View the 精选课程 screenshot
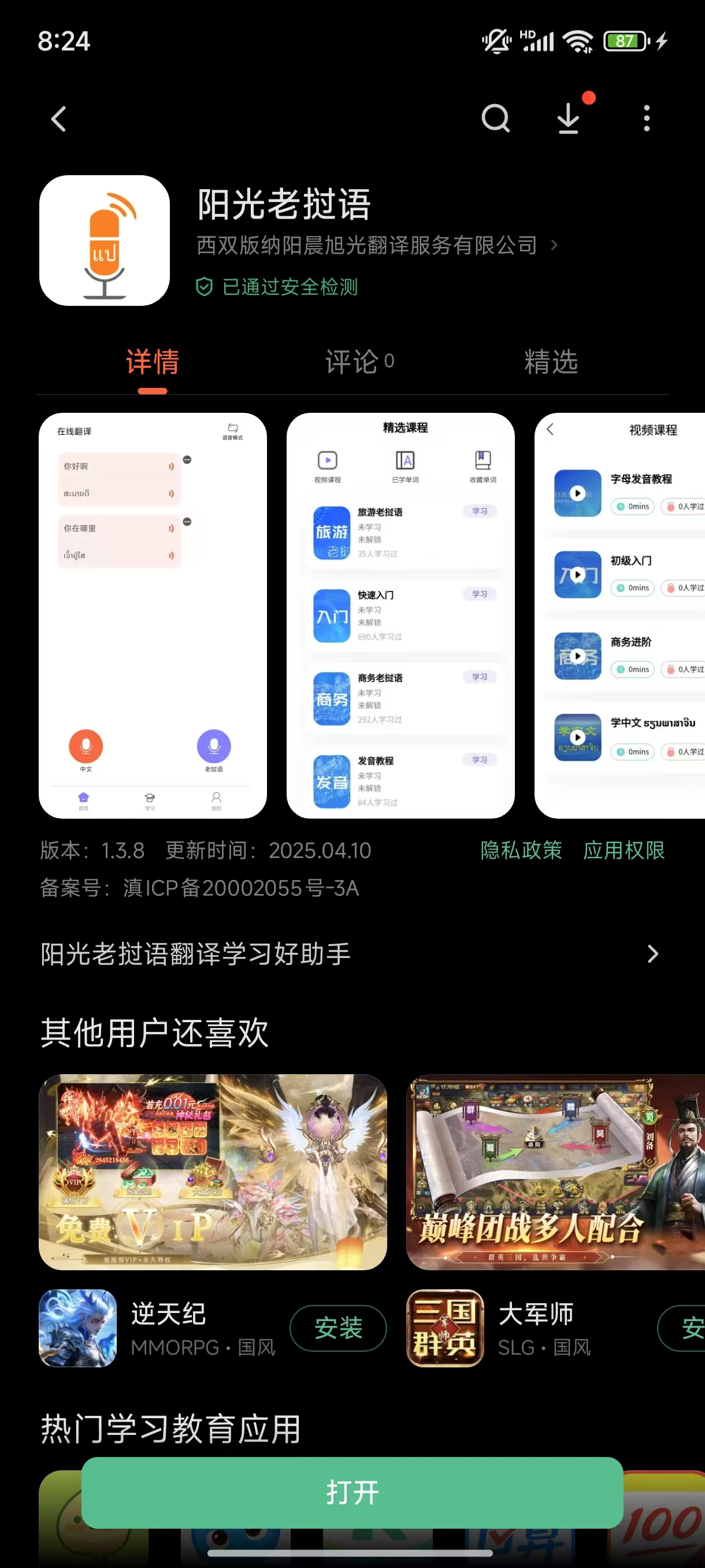The width and height of the screenshot is (705, 1568). (400, 615)
